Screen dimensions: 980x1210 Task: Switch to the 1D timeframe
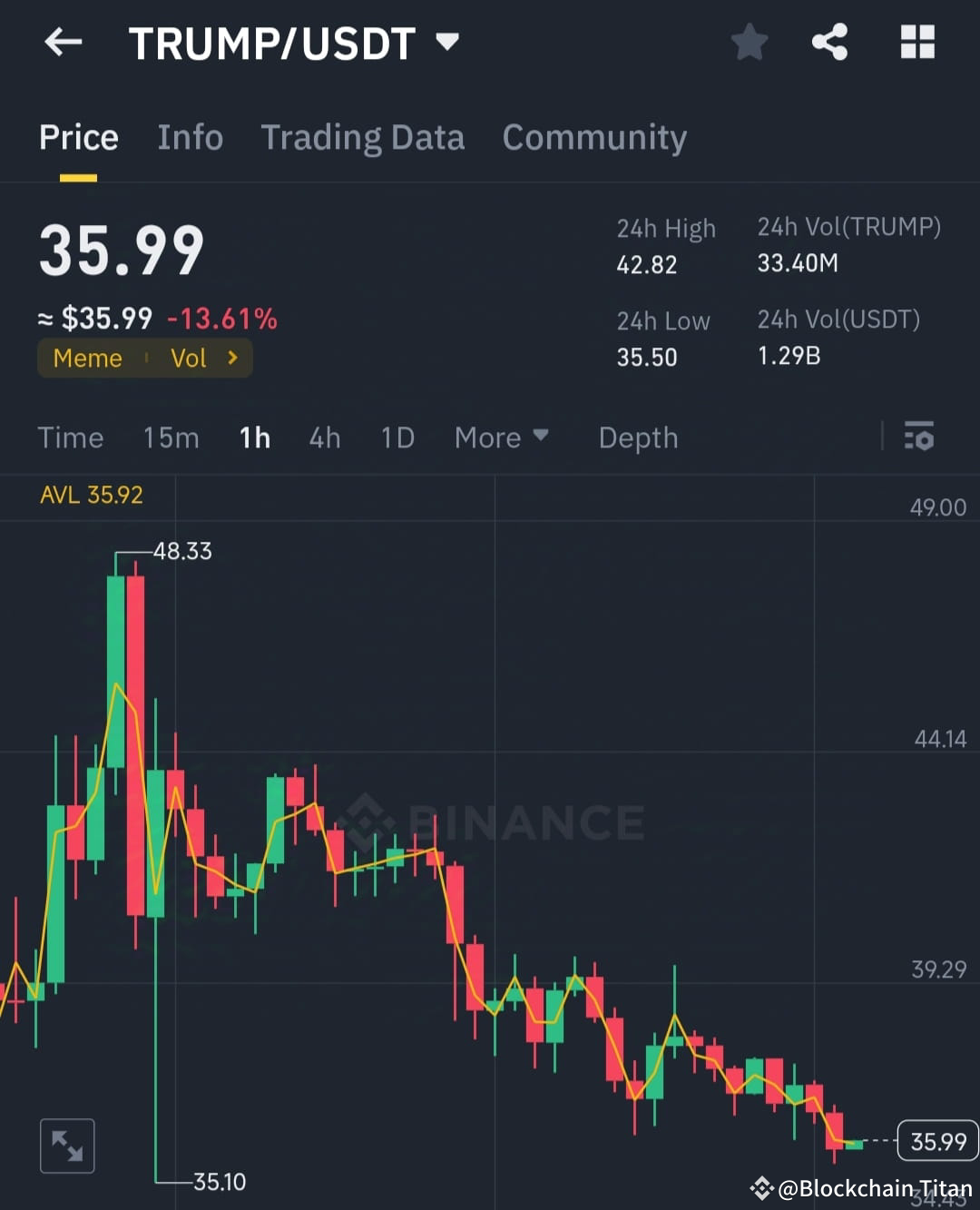click(x=397, y=438)
